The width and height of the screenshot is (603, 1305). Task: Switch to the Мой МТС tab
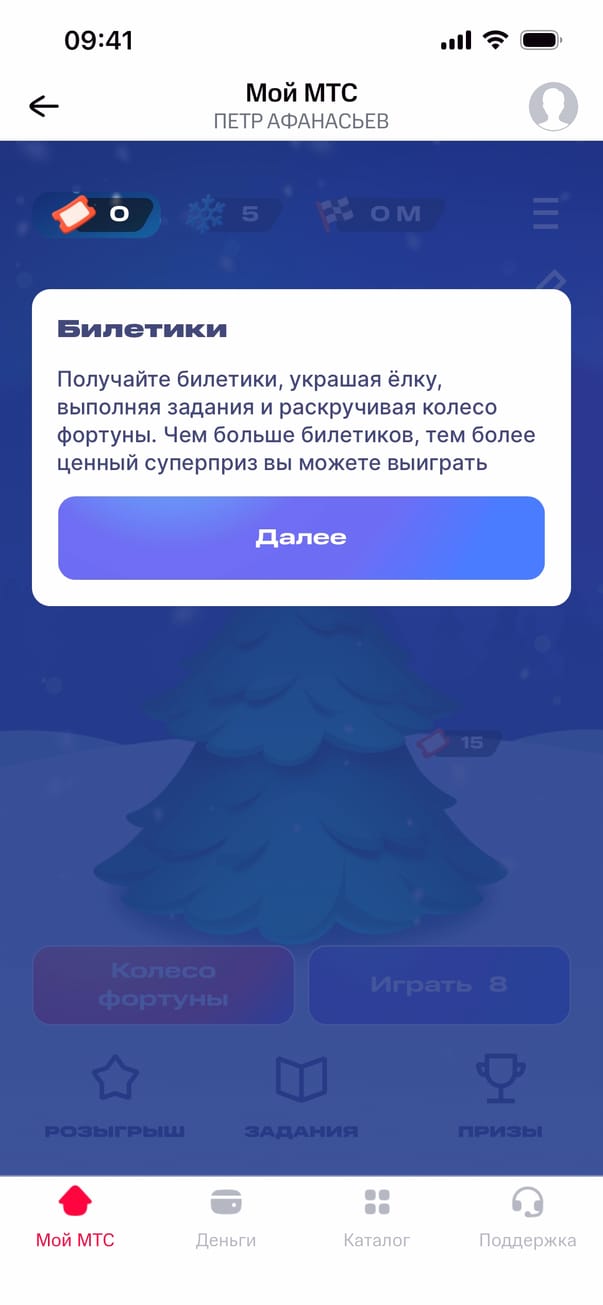[x=76, y=1217]
